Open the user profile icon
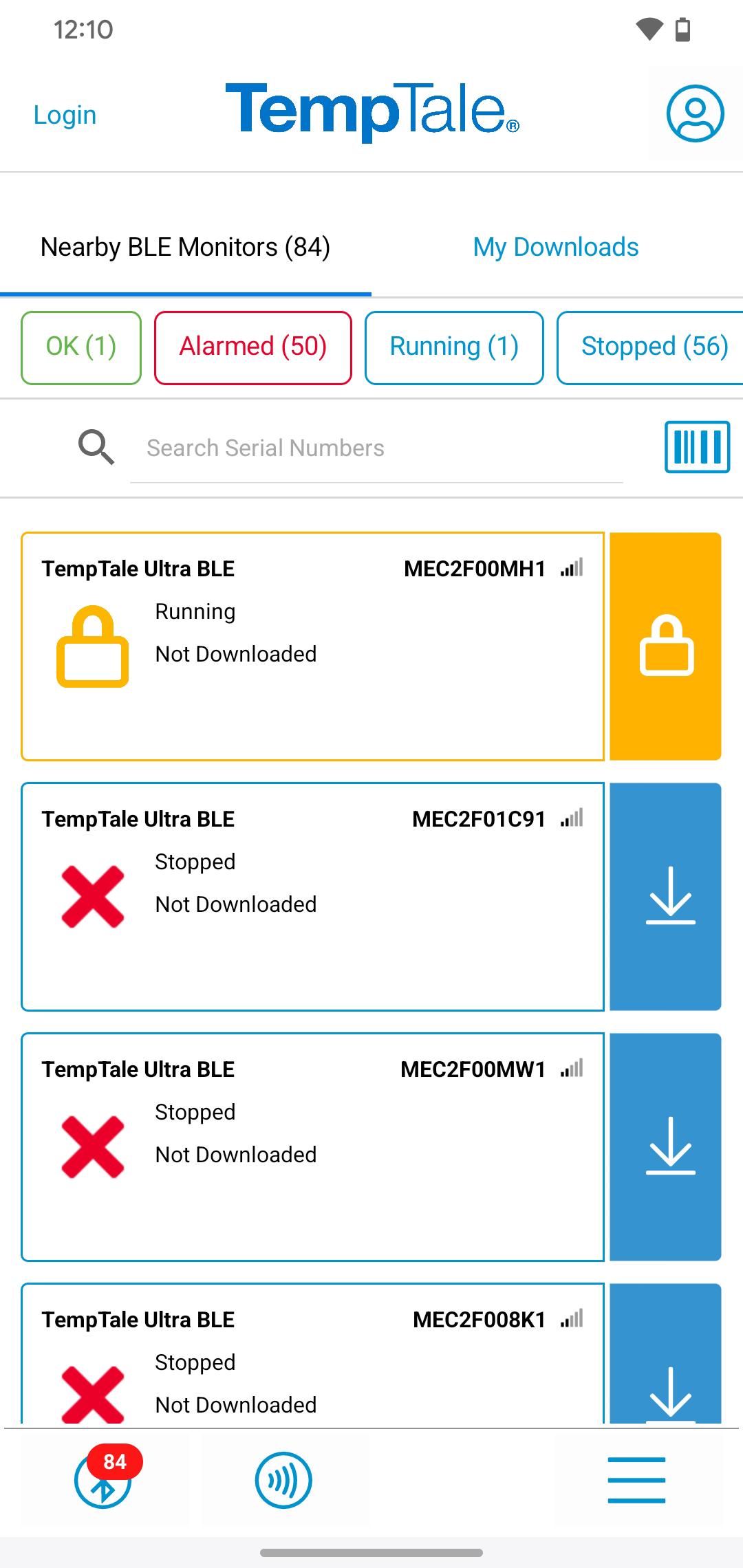743x1568 pixels. point(695,113)
